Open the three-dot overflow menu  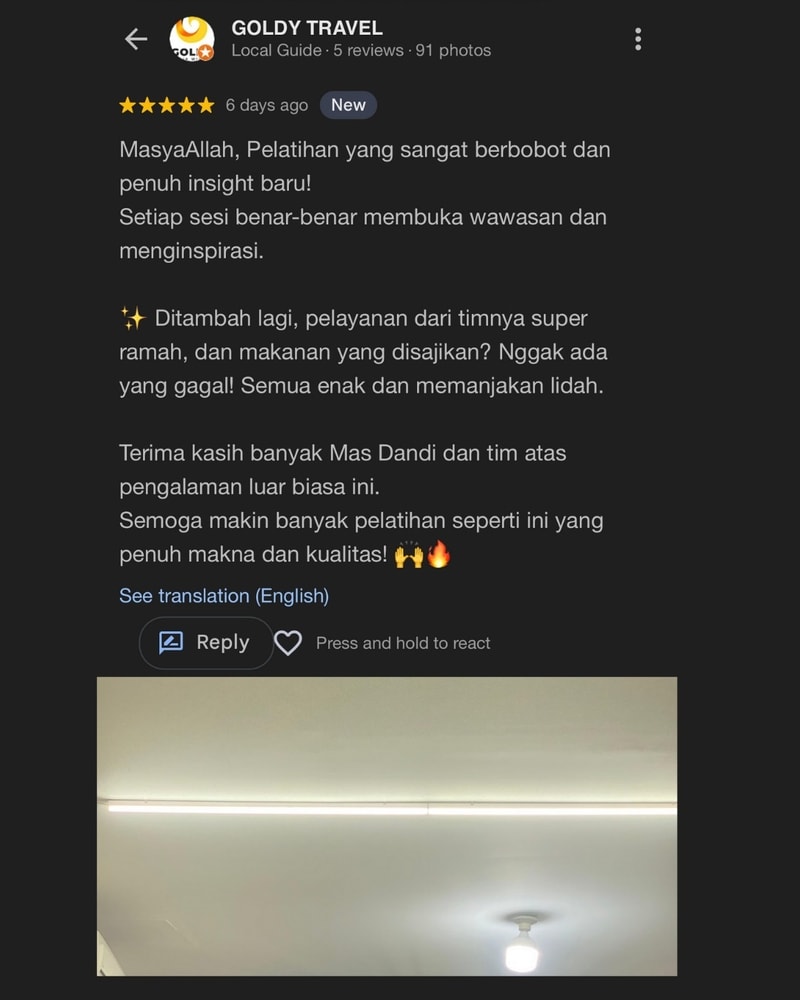[638, 39]
